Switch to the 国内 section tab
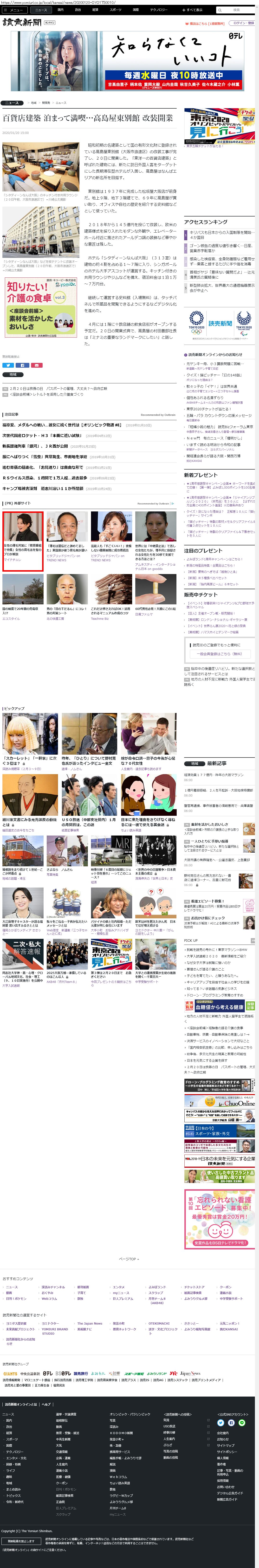The image size is (259, 1568). pos(60,10)
